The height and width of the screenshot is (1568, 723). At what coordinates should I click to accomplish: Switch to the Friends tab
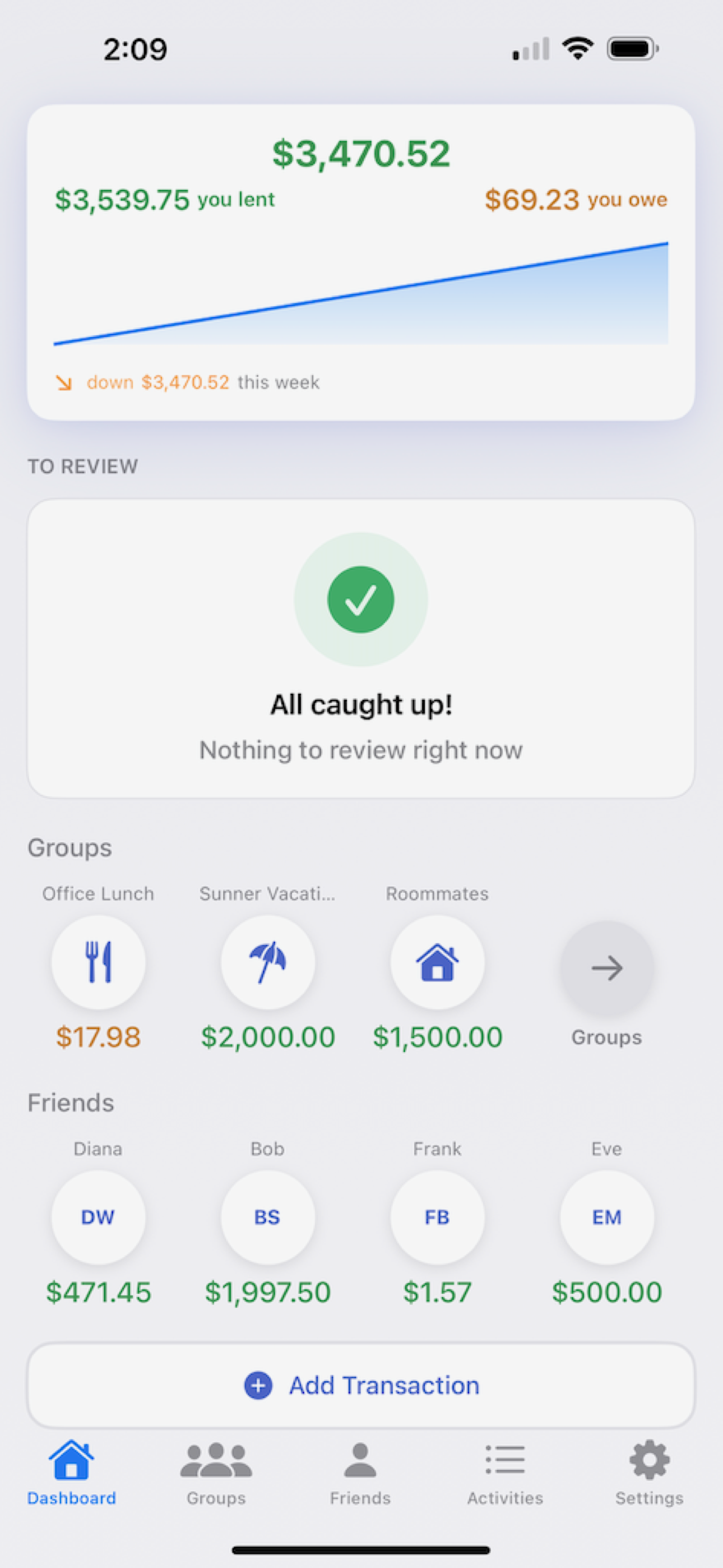click(x=360, y=1467)
